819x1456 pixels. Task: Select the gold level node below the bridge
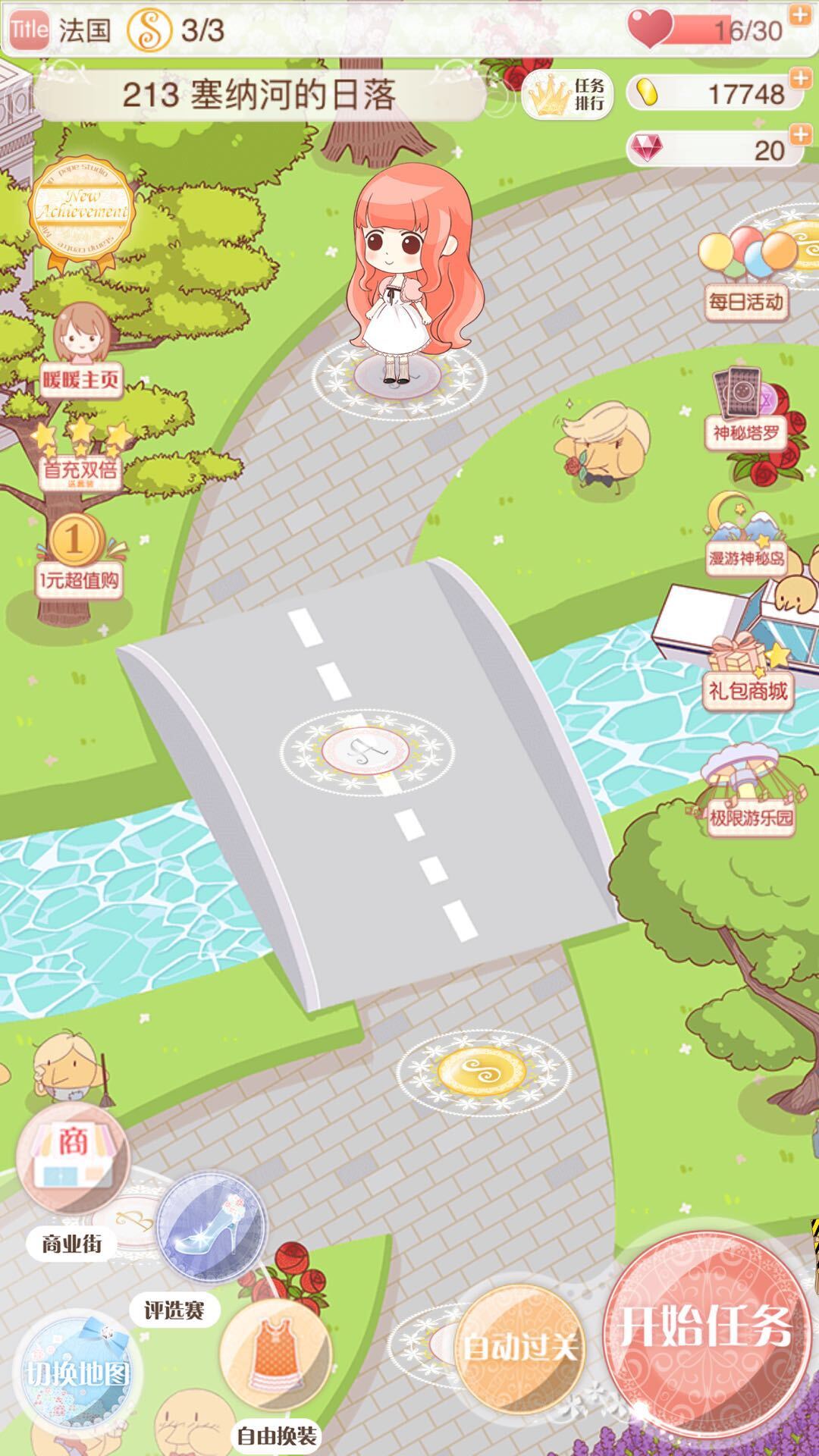pyautogui.click(x=482, y=1072)
